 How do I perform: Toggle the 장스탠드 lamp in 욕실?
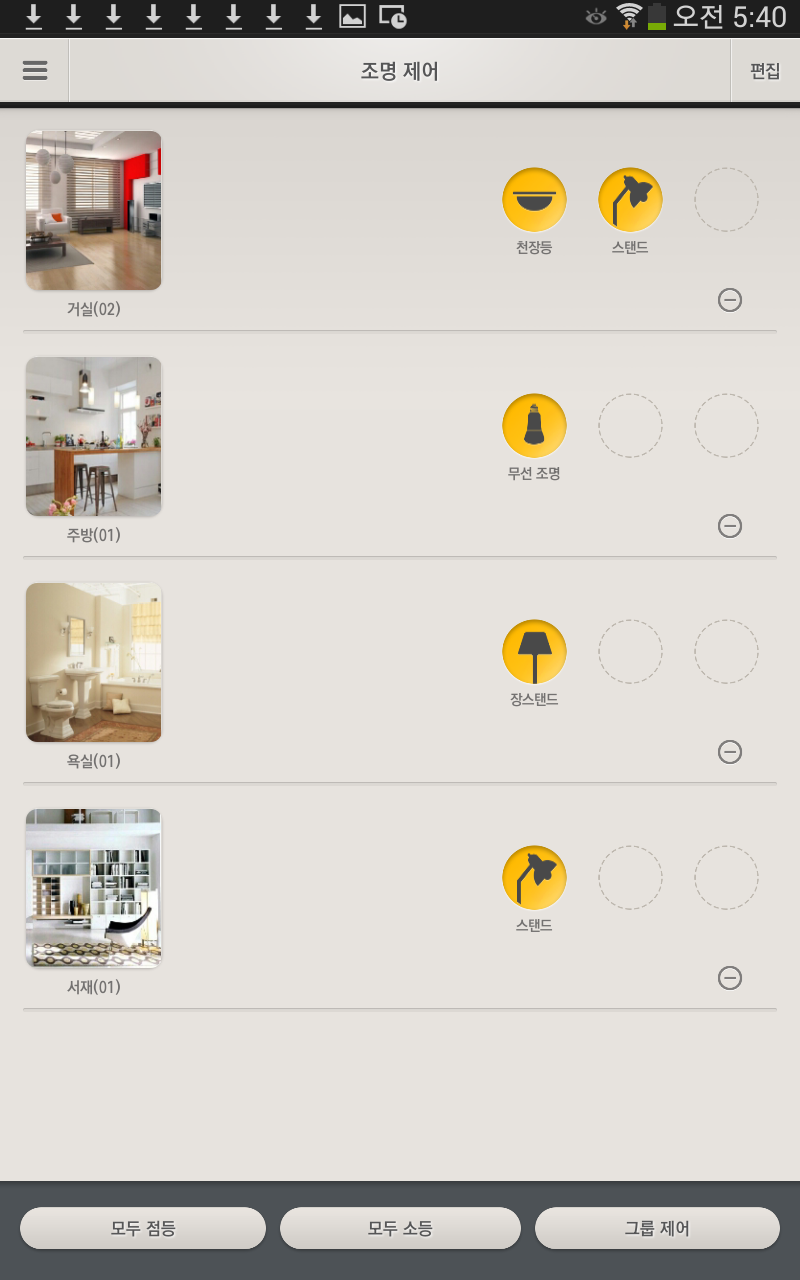tap(534, 652)
